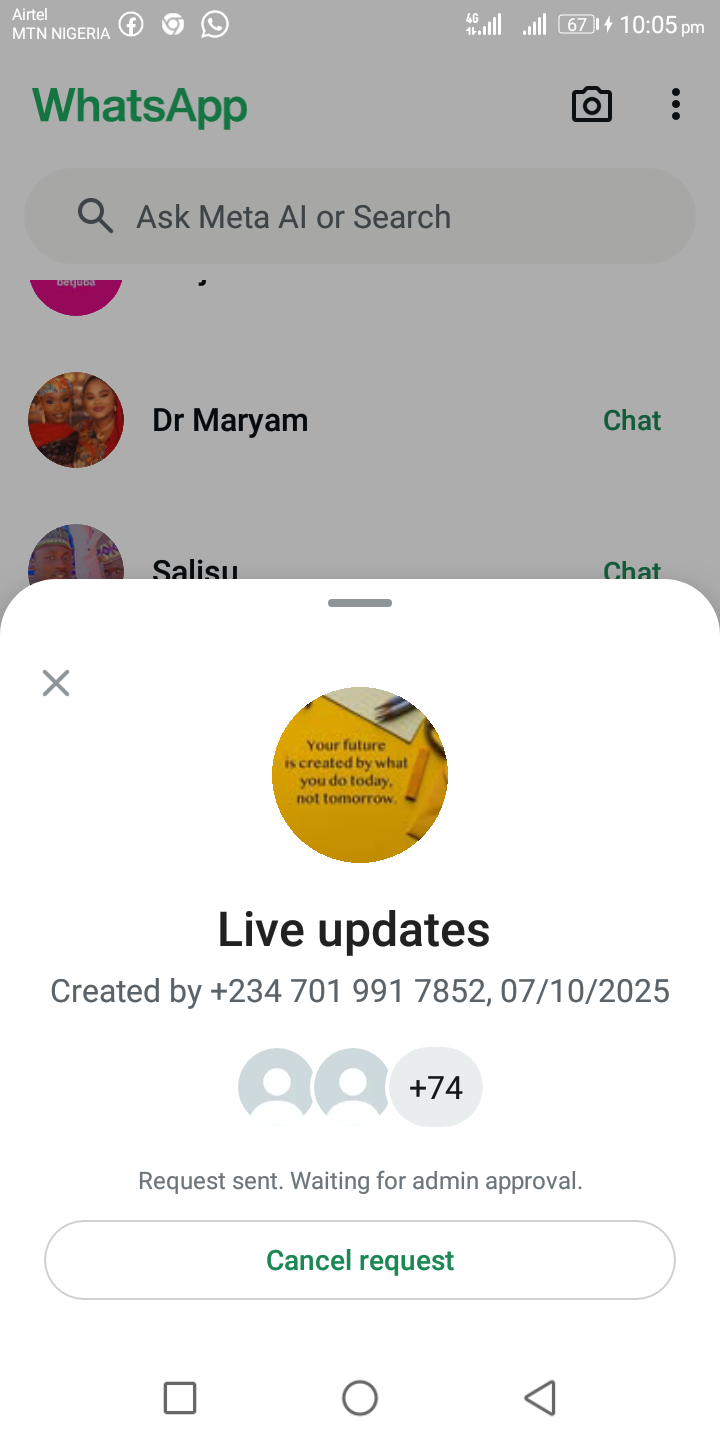This screenshot has height=1440, width=720.
Task: Open the camera
Action: (x=591, y=105)
